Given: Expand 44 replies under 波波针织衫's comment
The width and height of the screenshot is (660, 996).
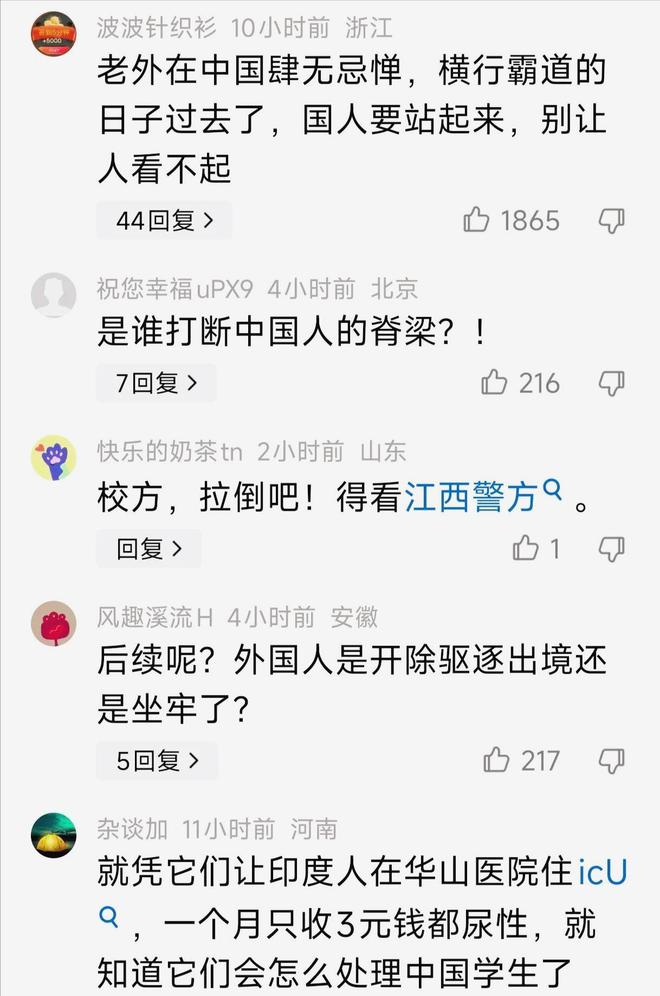Looking at the screenshot, I should click(164, 221).
